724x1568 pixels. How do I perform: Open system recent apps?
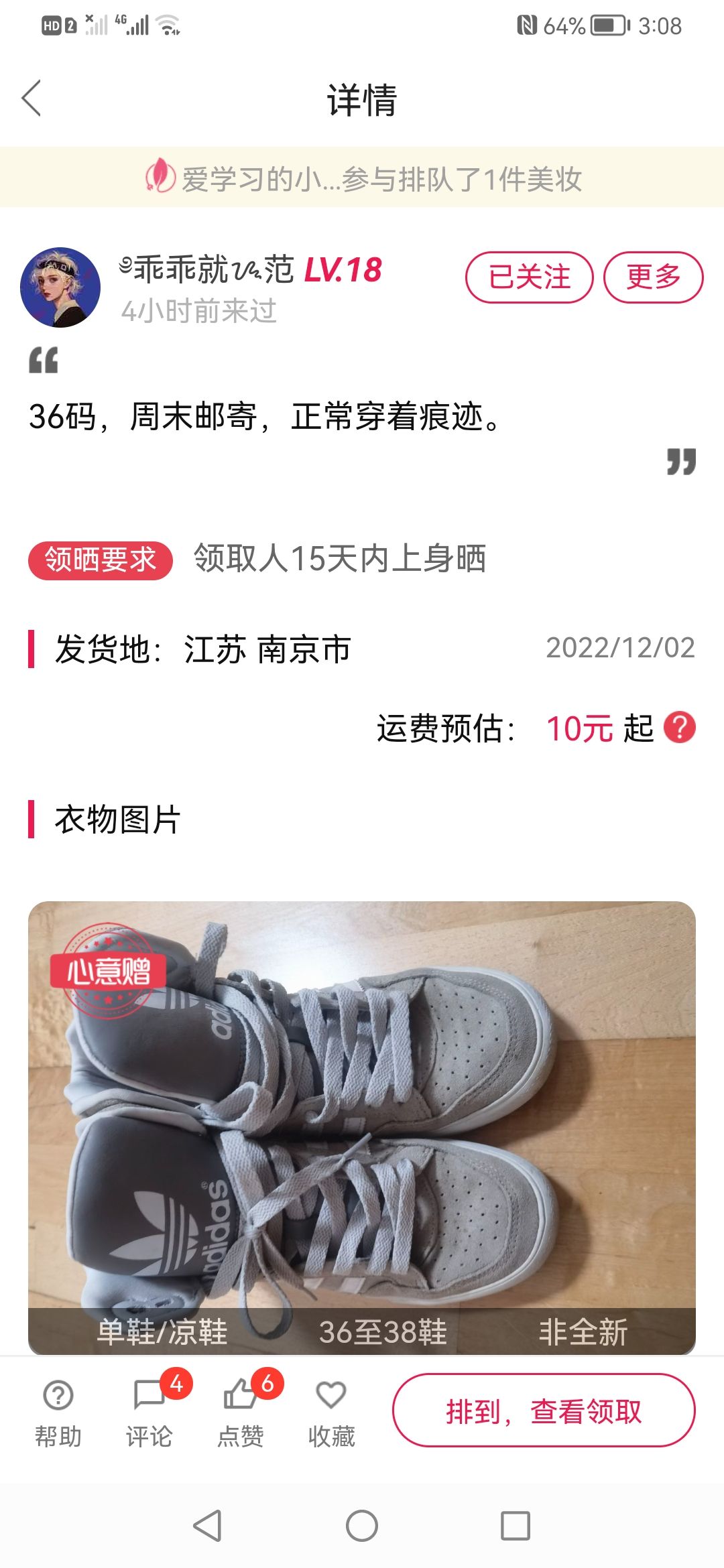click(x=516, y=1526)
